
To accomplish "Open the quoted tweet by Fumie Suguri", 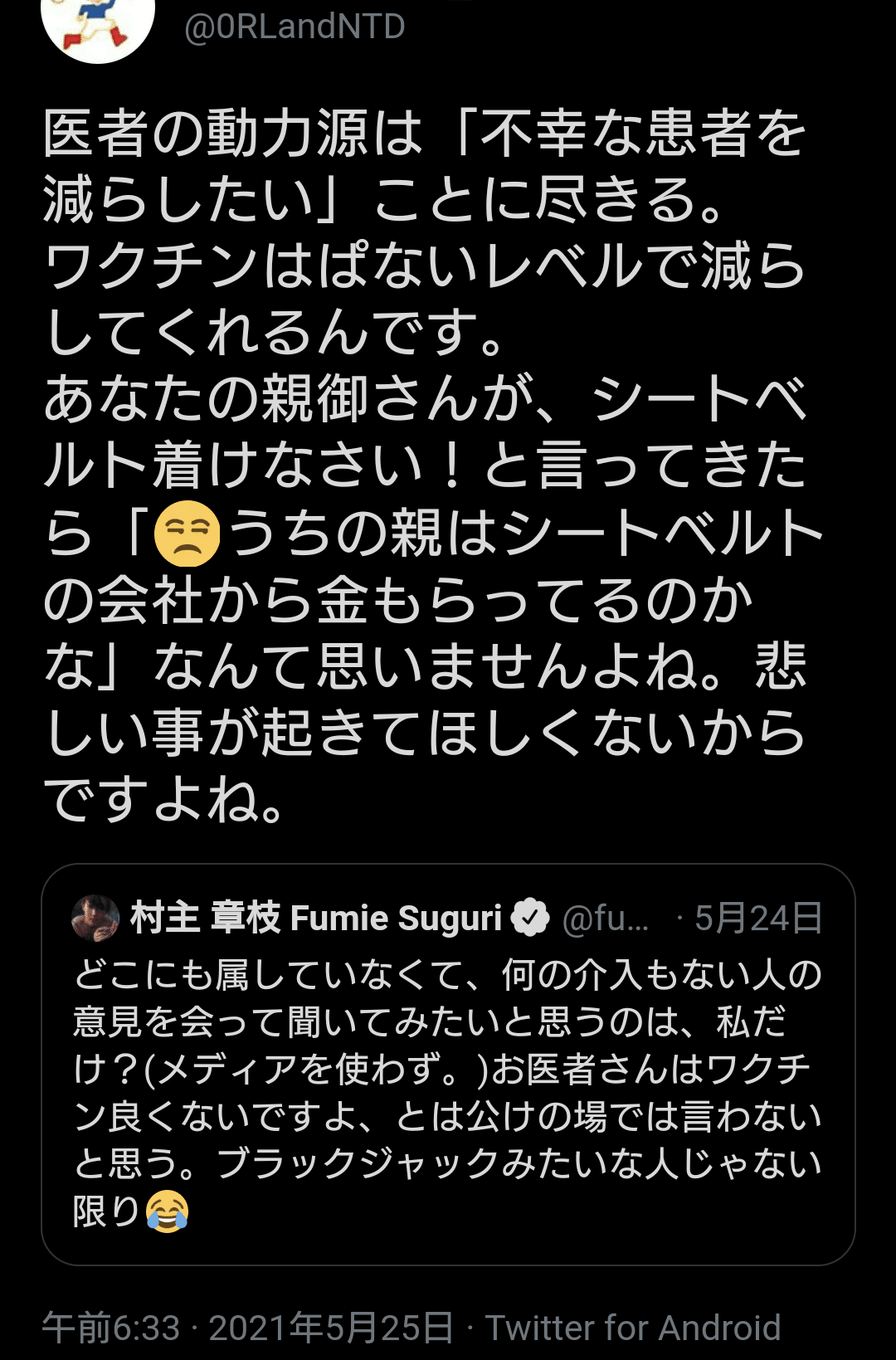I will tap(448, 1087).
